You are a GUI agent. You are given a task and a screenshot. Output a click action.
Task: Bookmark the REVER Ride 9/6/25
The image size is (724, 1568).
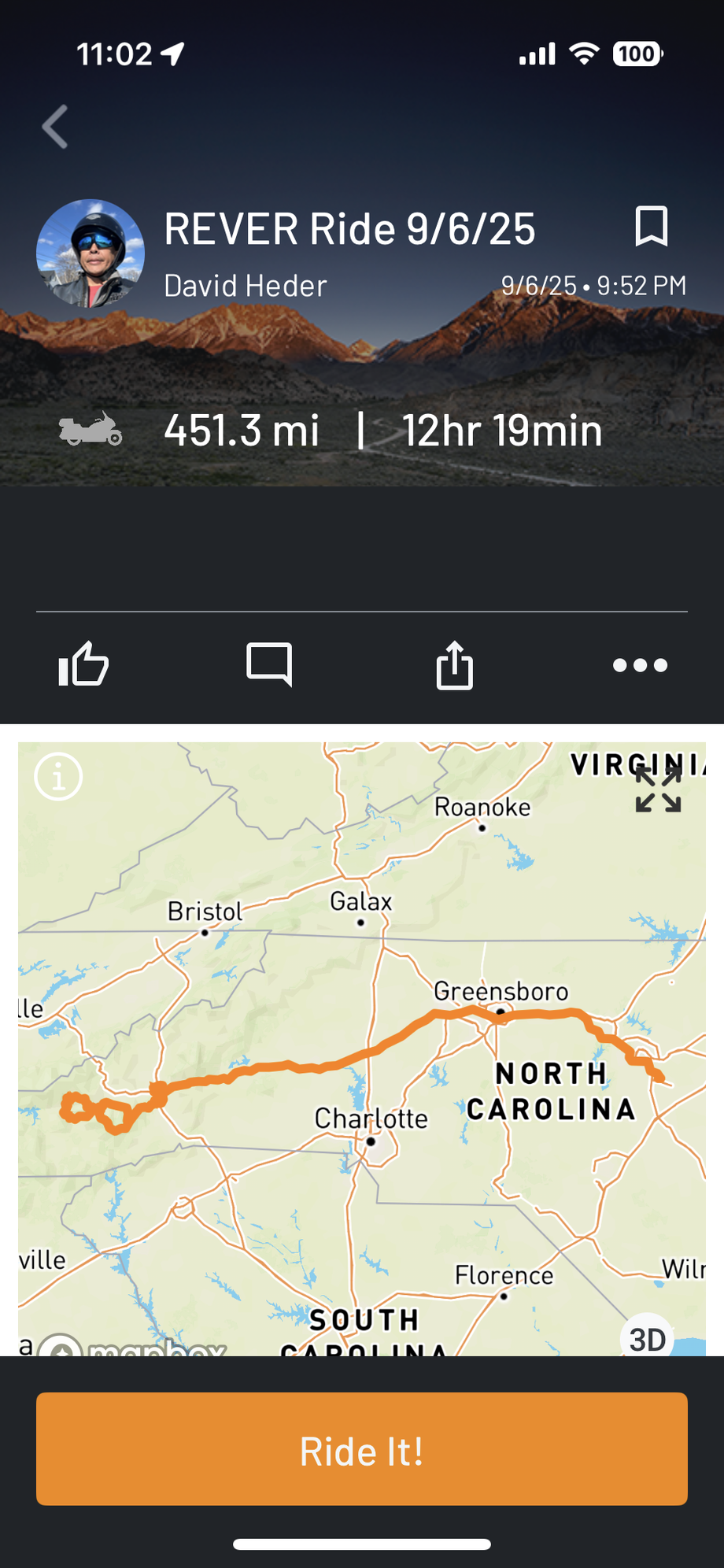651,227
